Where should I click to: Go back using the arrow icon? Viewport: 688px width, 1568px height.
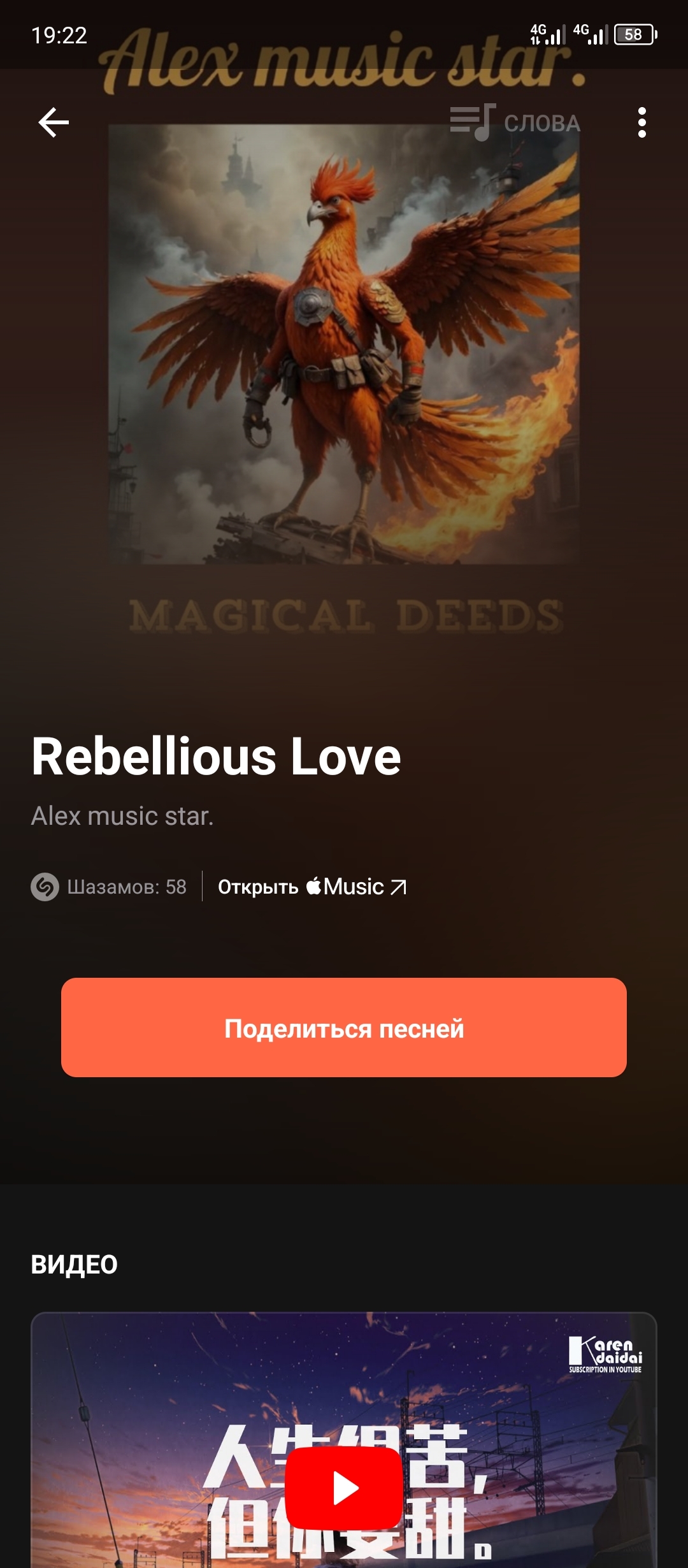54,122
